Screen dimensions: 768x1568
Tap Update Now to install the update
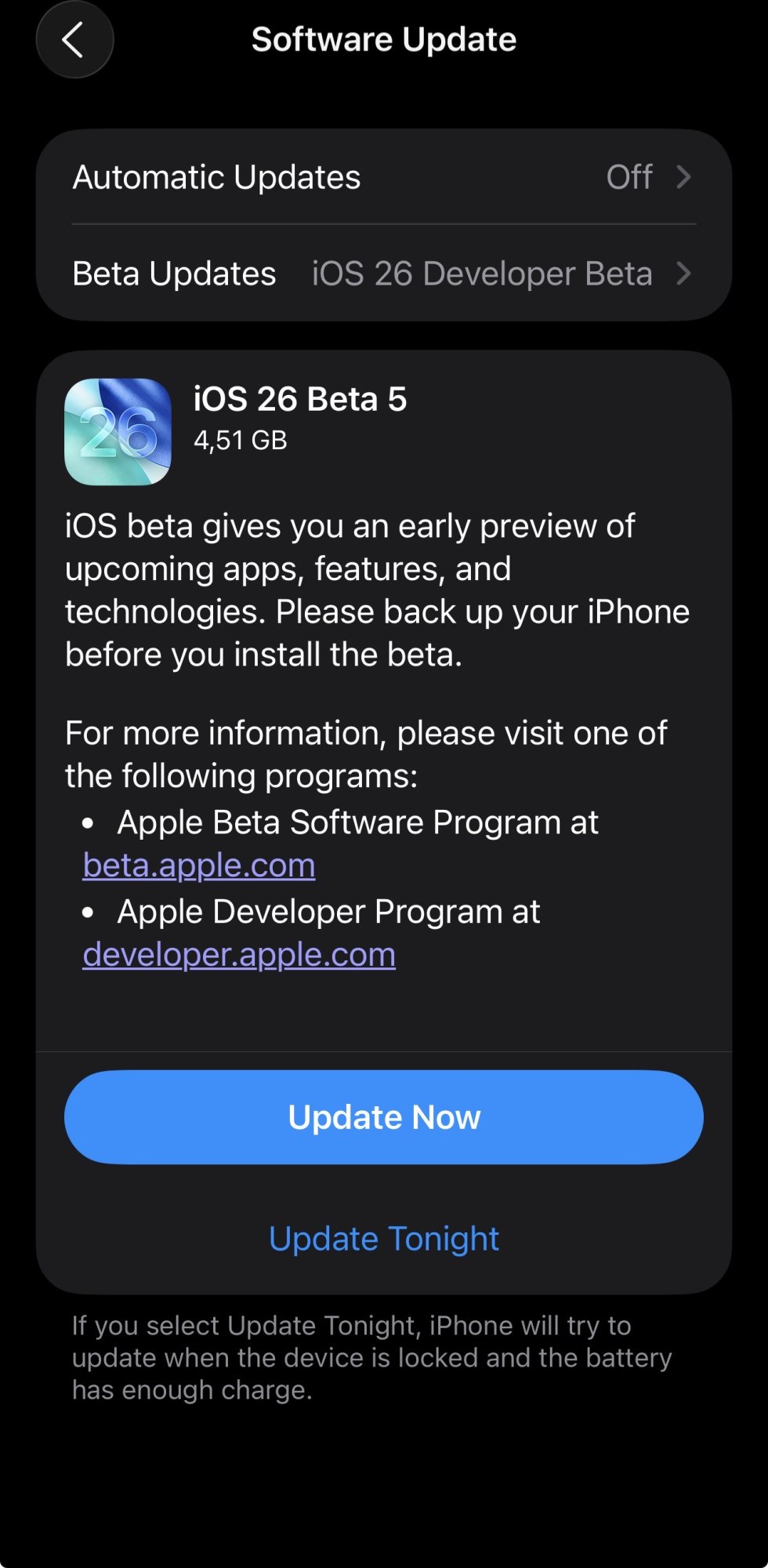click(x=383, y=1117)
